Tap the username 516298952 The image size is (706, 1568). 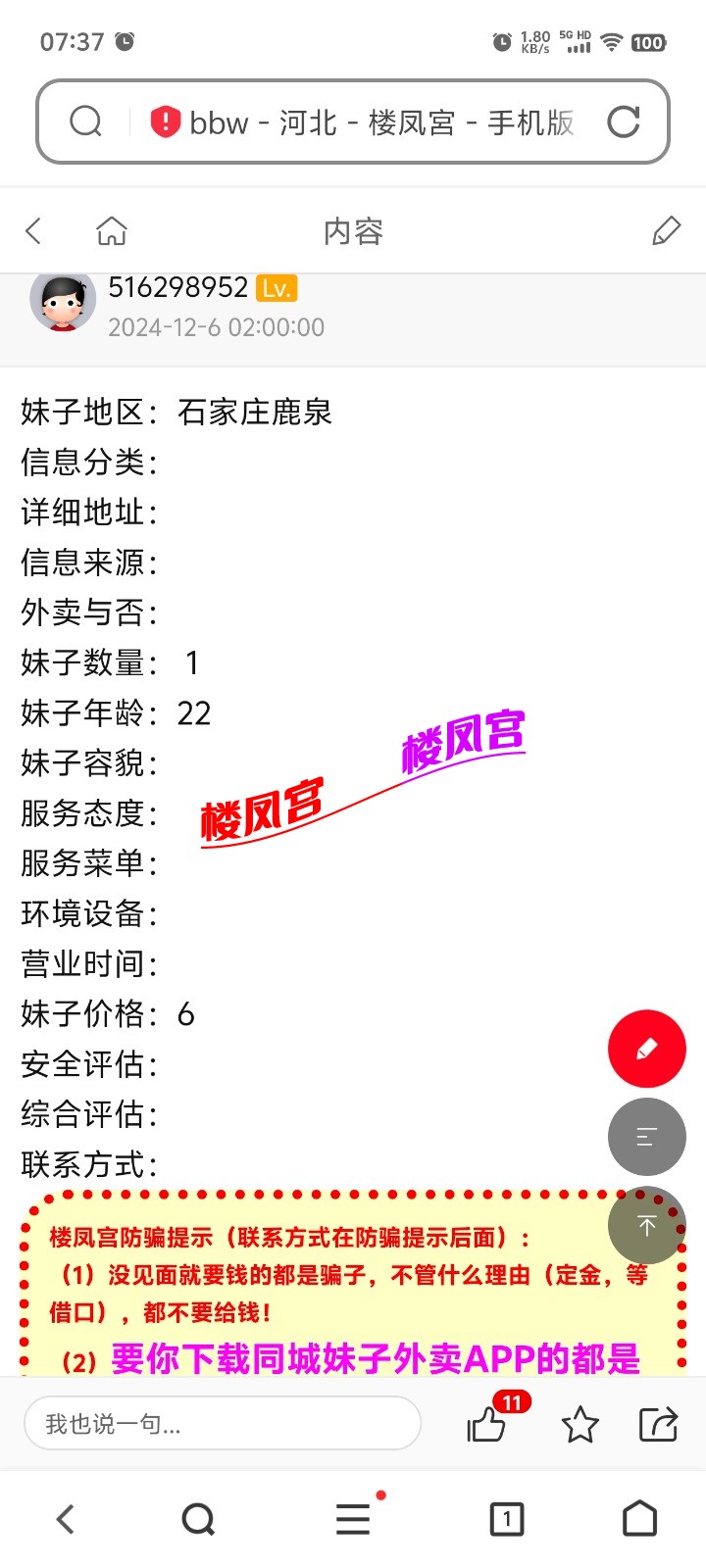tap(176, 287)
